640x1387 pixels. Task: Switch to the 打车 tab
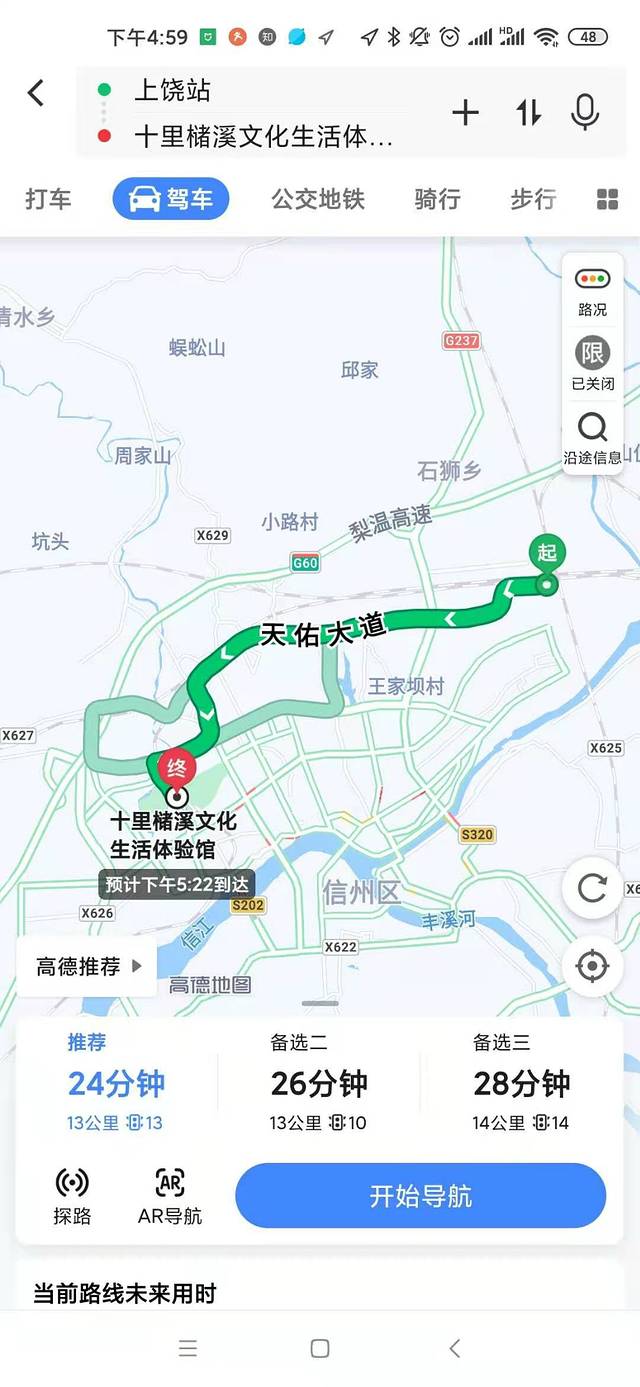click(x=48, y=199)
